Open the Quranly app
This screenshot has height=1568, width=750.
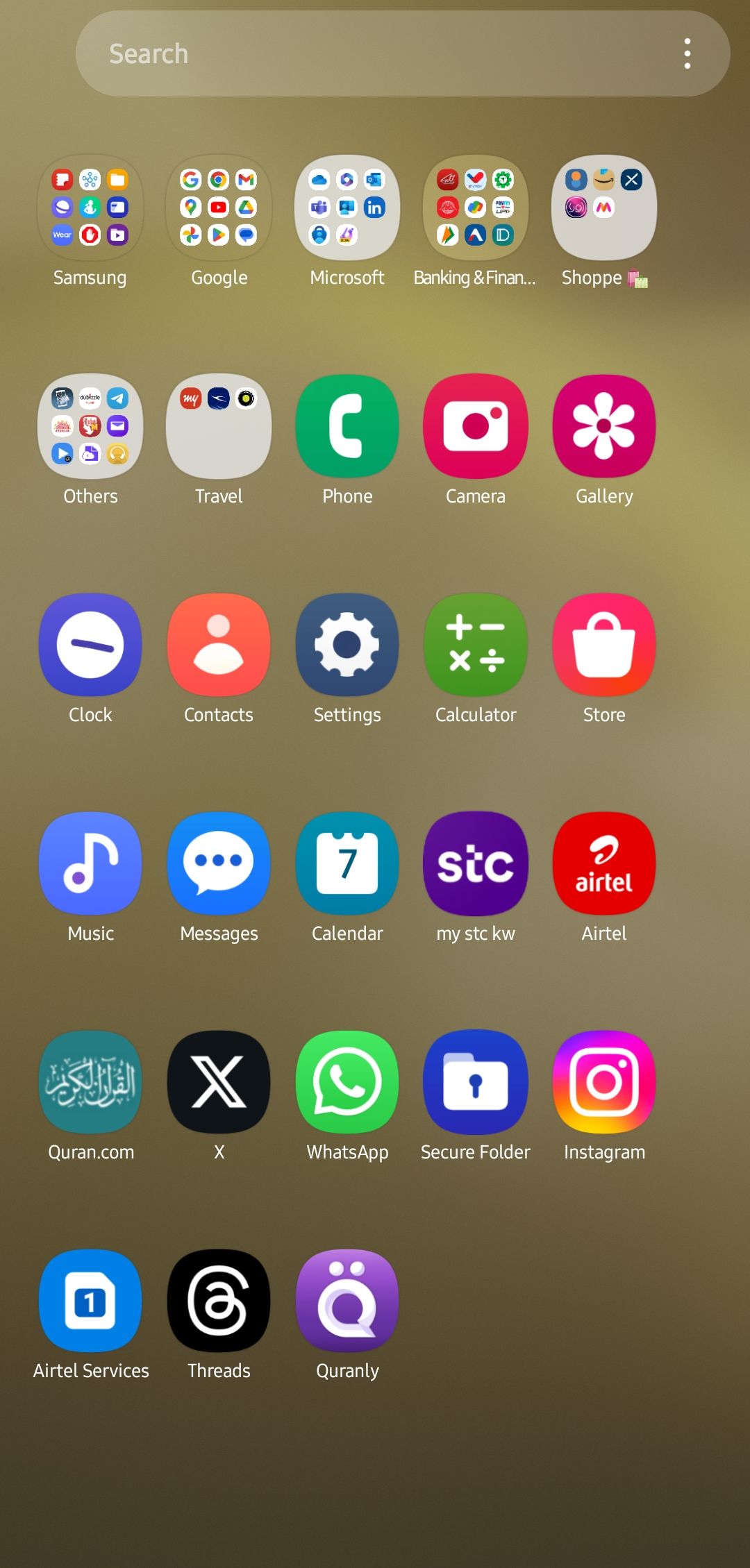(347, 1299)
